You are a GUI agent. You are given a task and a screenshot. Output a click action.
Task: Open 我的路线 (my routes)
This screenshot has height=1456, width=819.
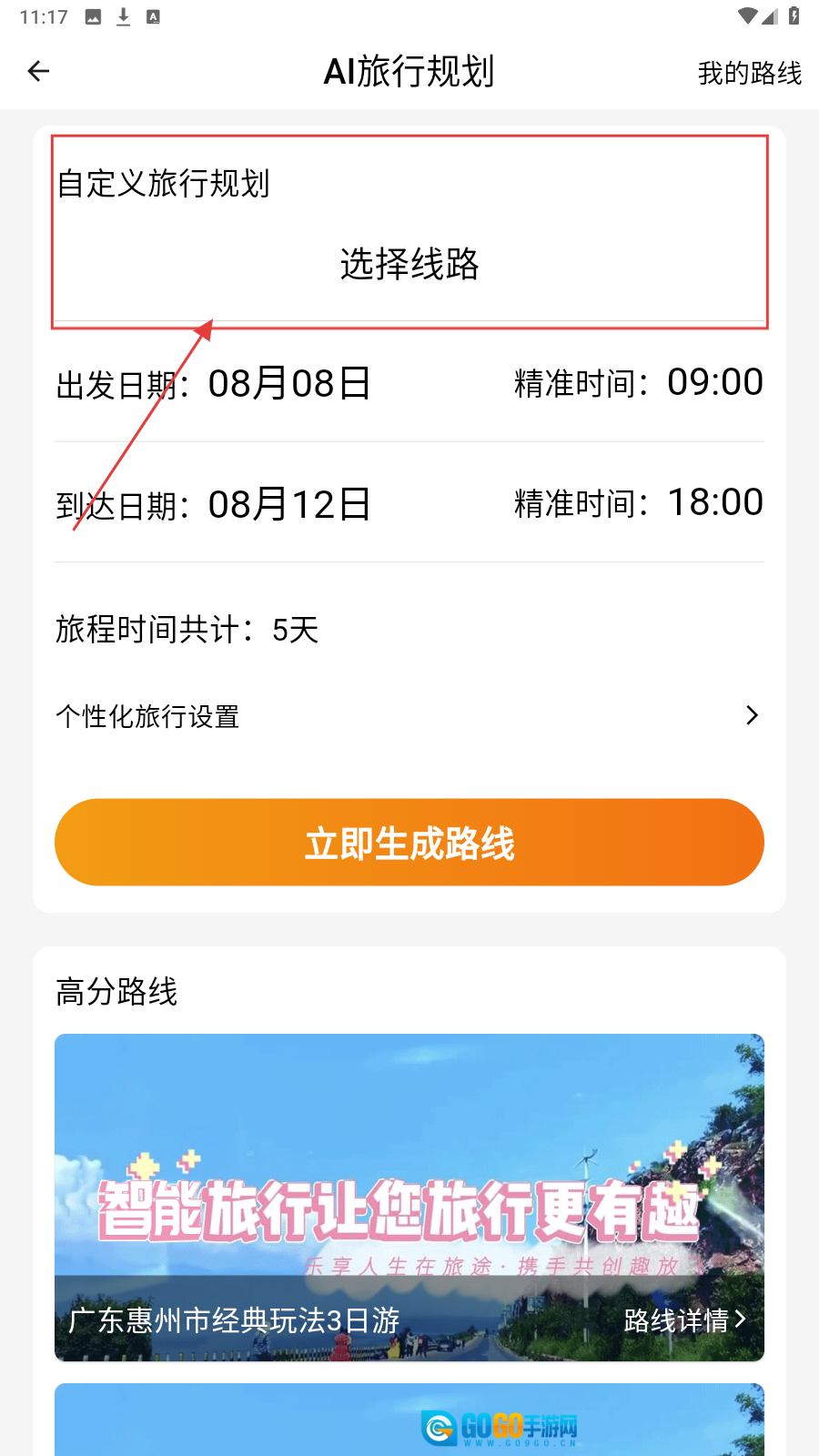pos(749,73)
